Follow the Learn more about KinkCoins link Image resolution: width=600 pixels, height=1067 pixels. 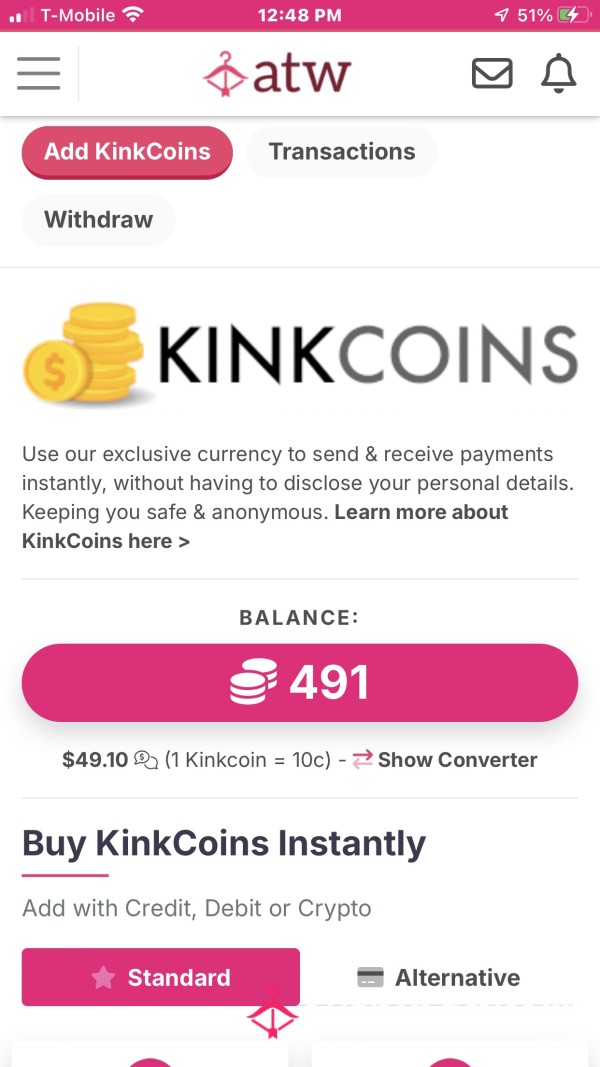265,527
